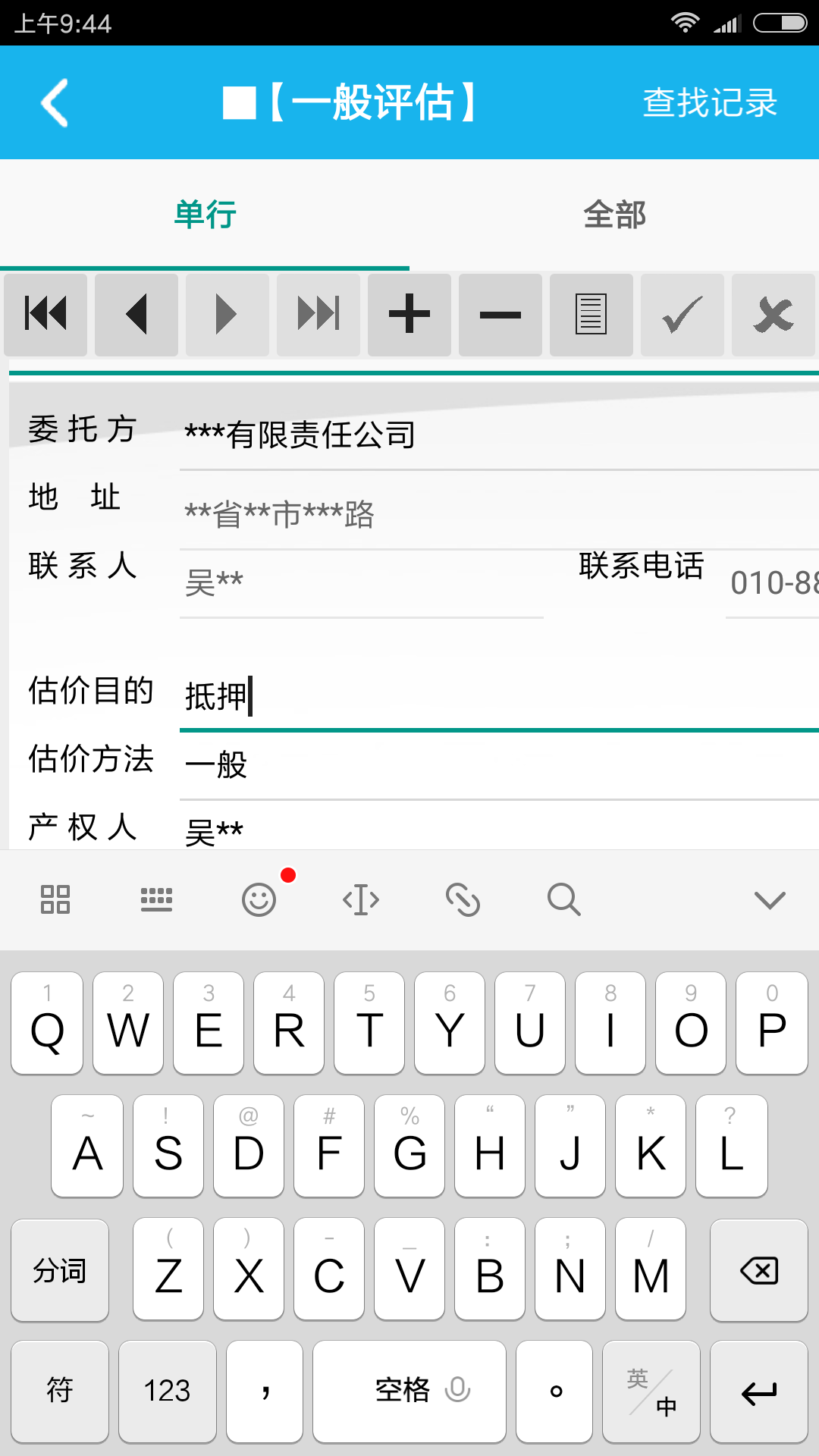Delete current record using the minus icon
The image size is (819, 1456).
click(x=500, y=314)
